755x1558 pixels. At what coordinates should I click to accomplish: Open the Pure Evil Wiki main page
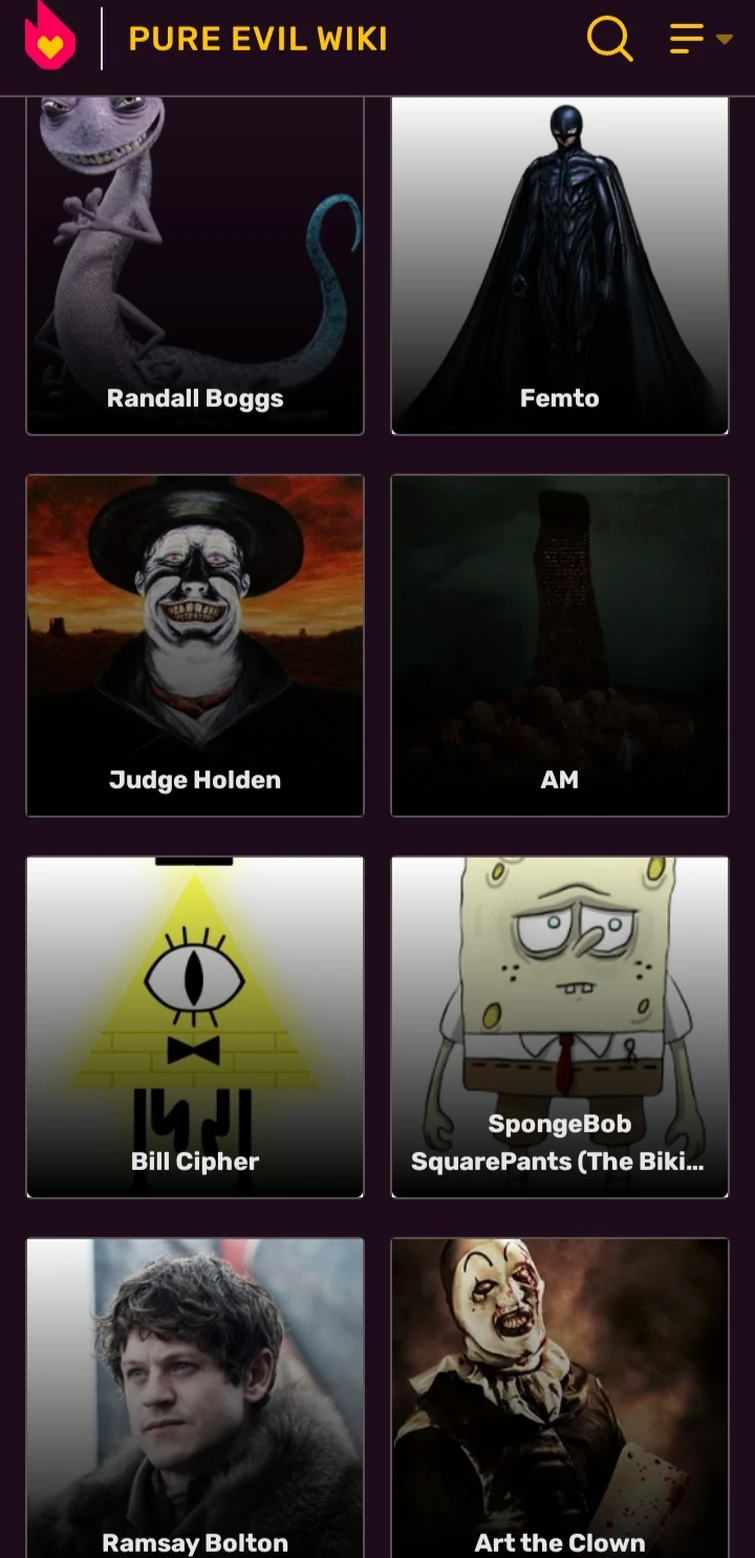257,39
